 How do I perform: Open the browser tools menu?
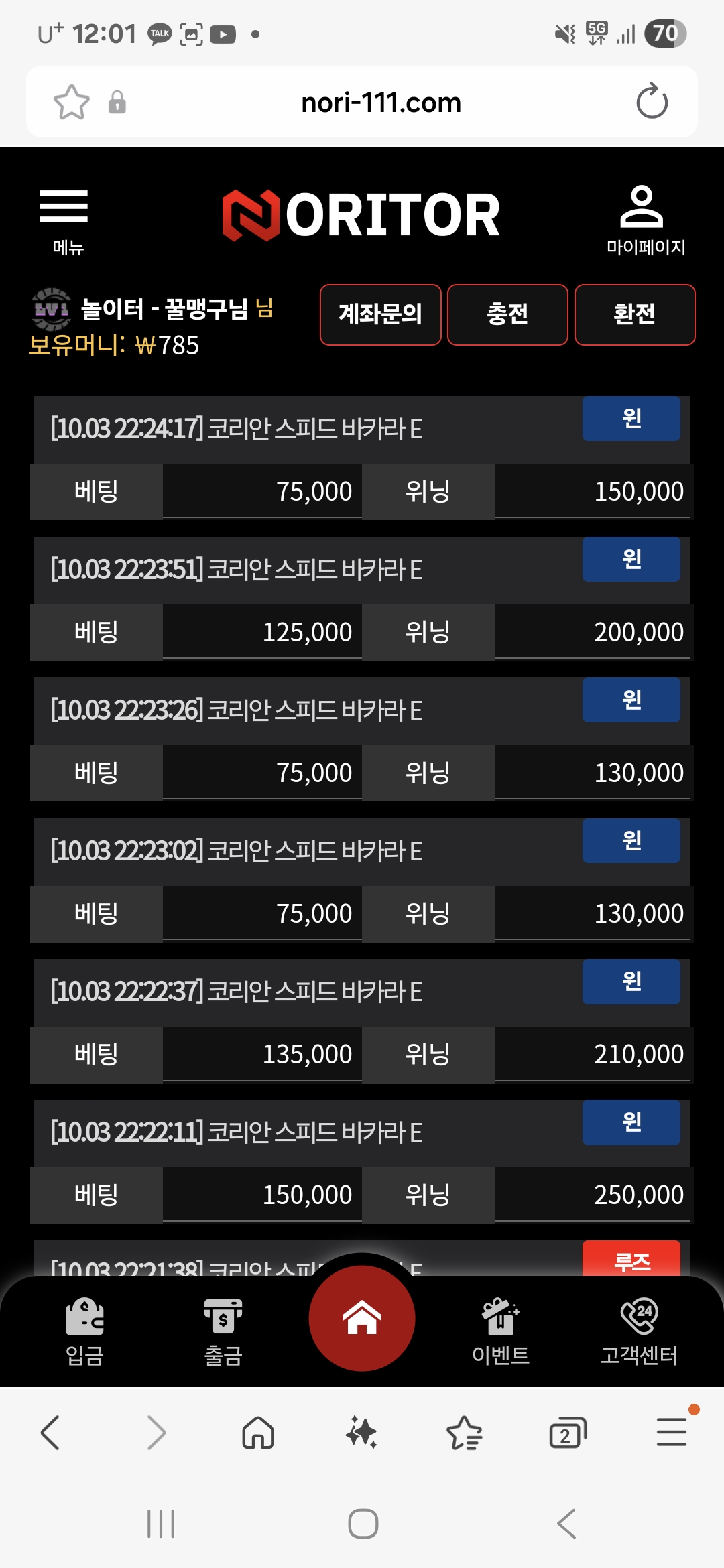[x=672, y=1433]
